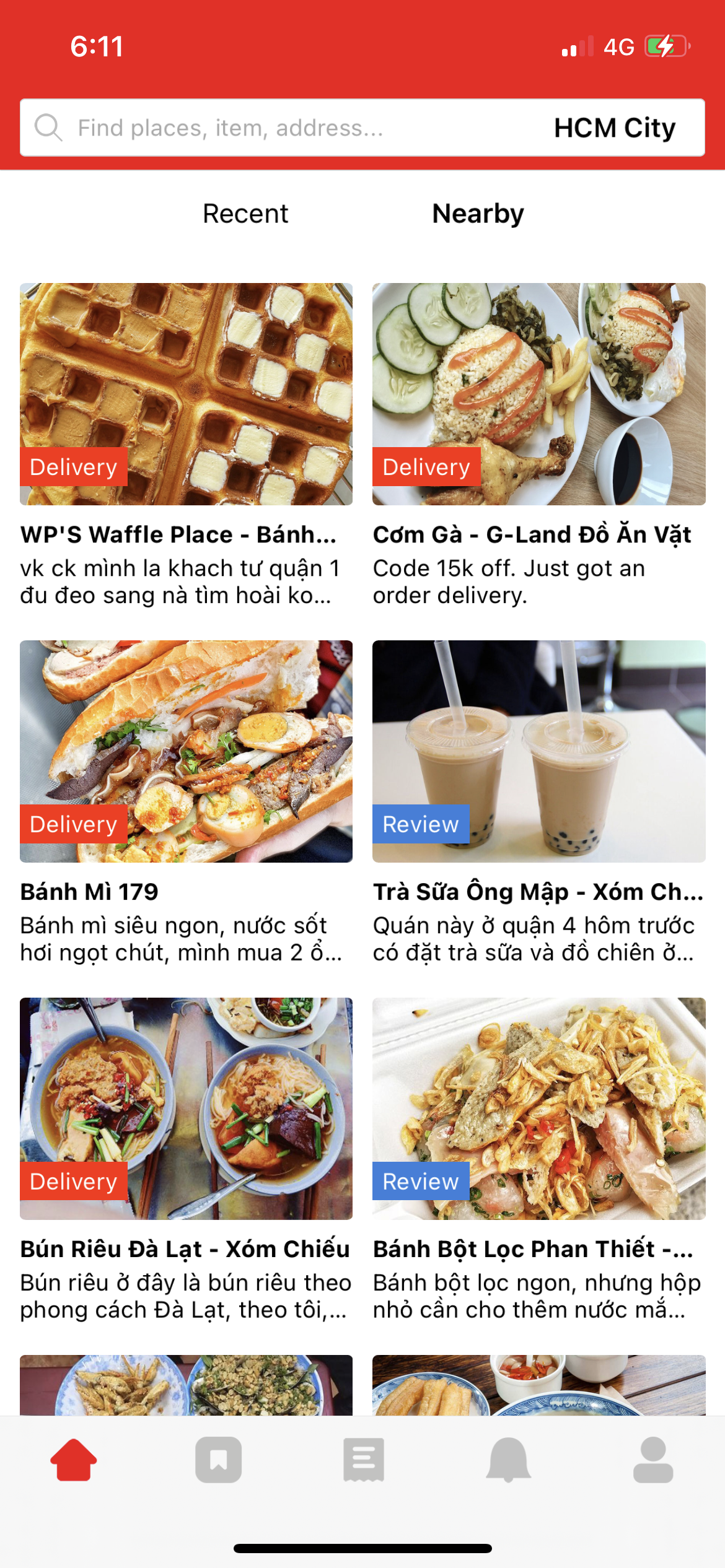Switch to the Nearby tab

pyautogui.click(x=478, y=214)
